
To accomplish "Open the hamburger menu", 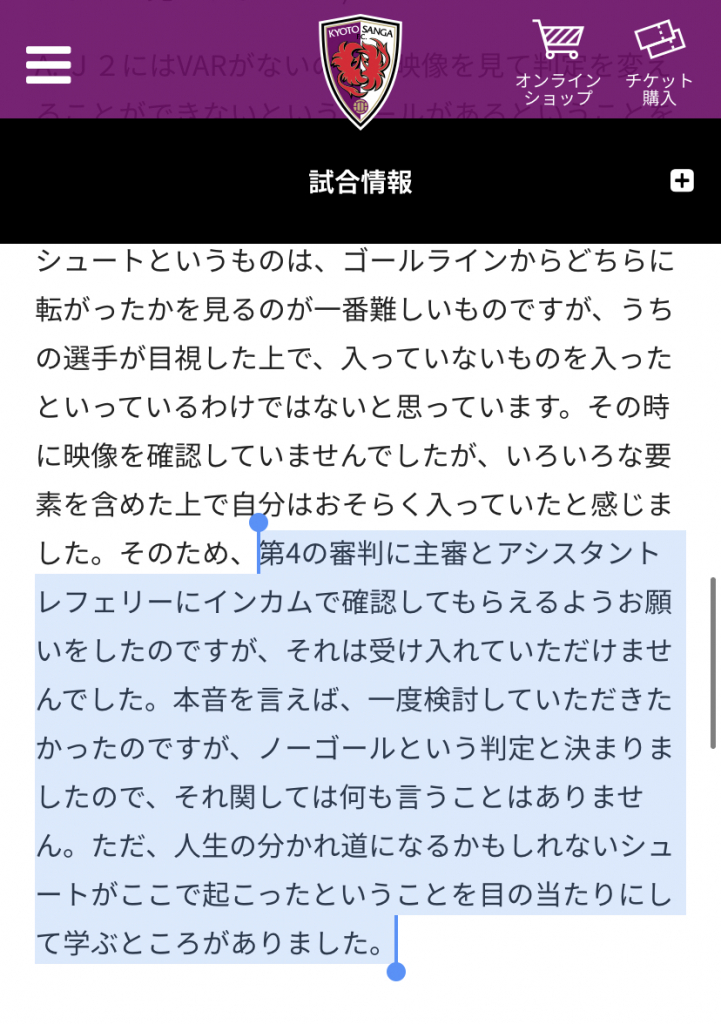I will [x=48, y=64].
